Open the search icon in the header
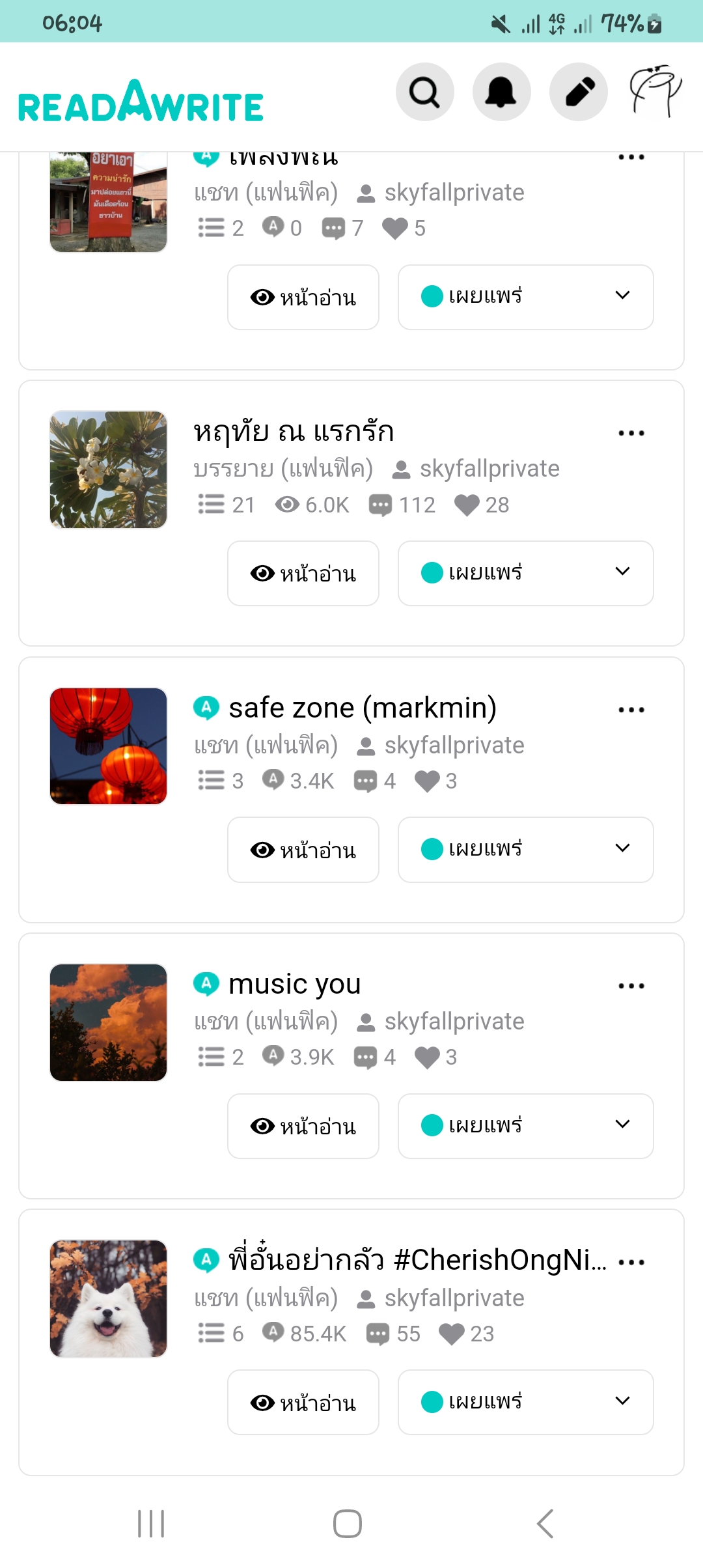The width and height of the screenshot is (703, 1568). [x=424, y=92]
